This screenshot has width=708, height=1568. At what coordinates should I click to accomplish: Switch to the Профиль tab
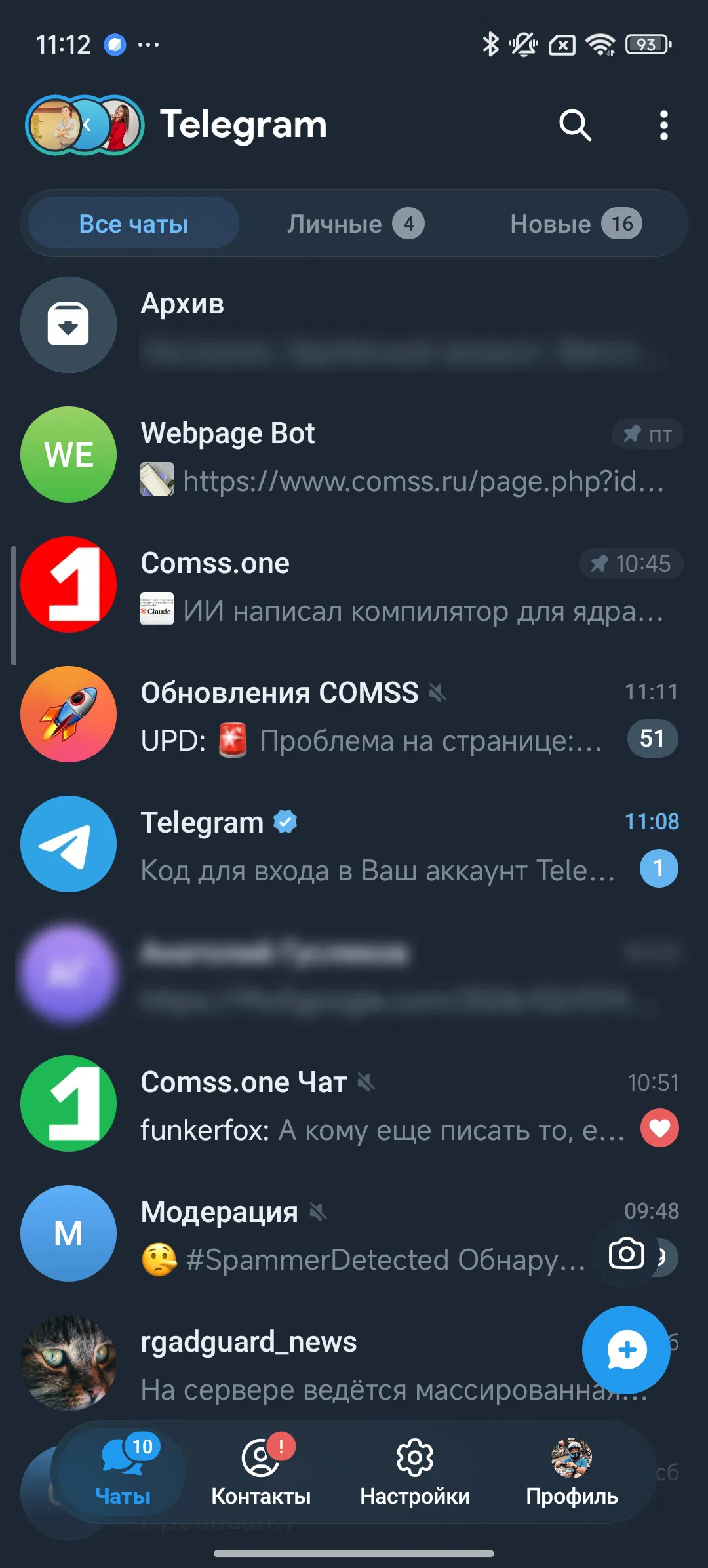coord(572,1472)
